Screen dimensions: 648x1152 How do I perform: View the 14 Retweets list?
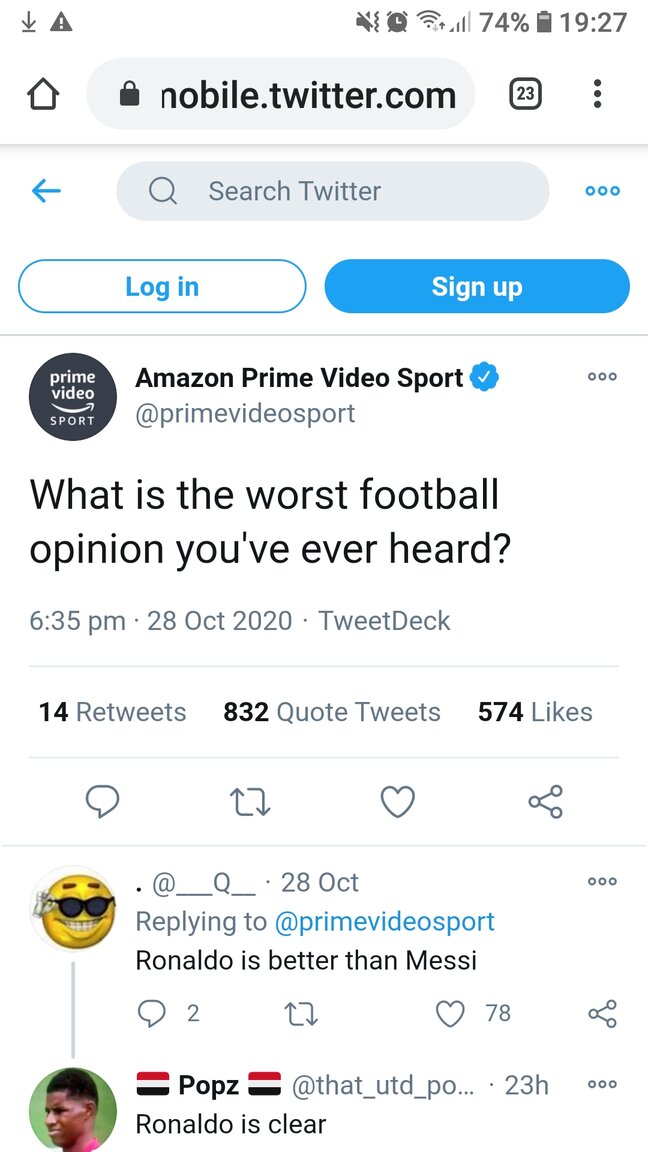112,712
